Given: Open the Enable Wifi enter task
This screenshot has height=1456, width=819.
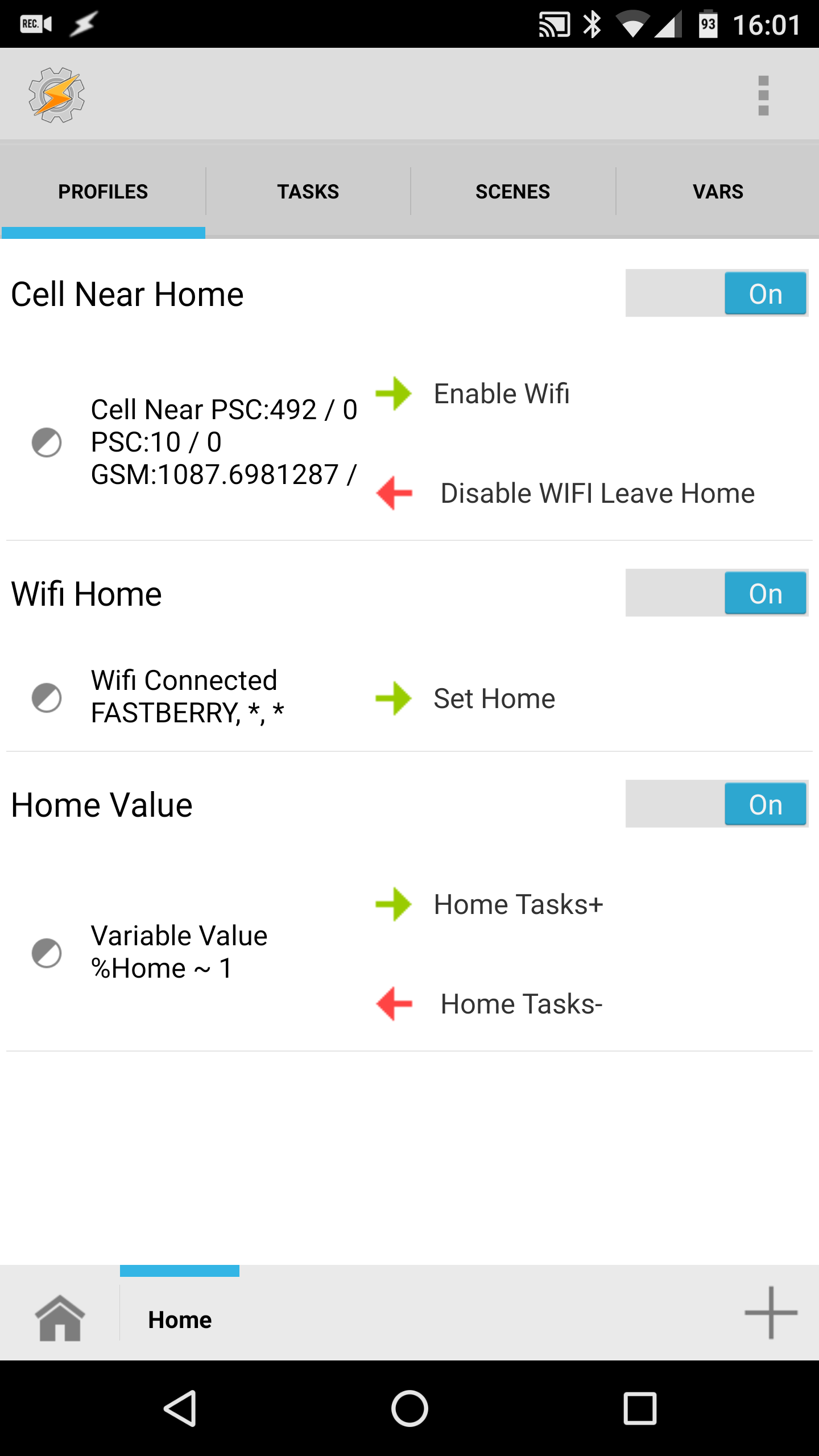Looking at the screenshot, I should pyautogui.click(x=501, y=394).
